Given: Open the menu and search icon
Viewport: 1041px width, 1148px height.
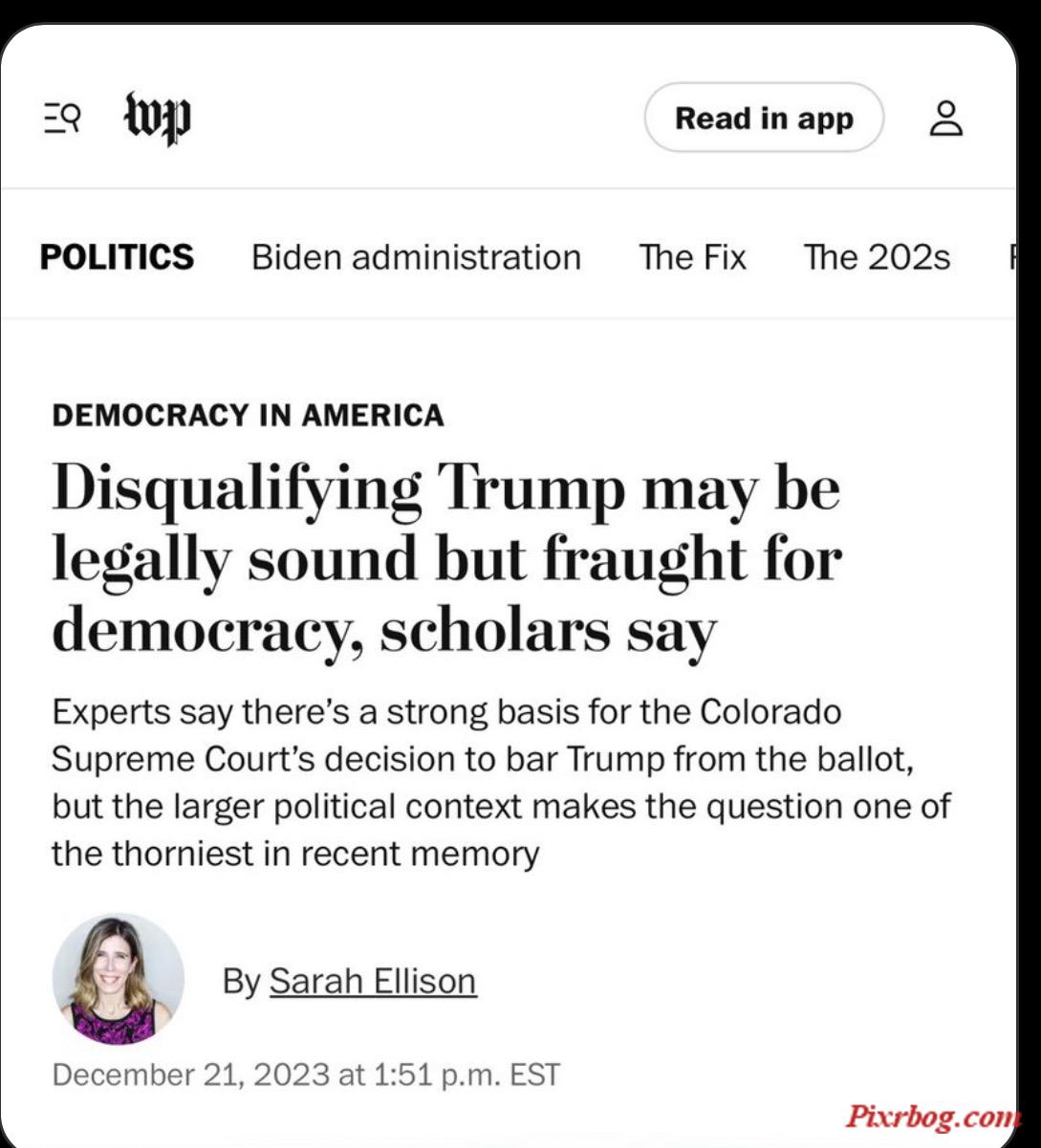Looking at the screenshot, I should [63, 119].
